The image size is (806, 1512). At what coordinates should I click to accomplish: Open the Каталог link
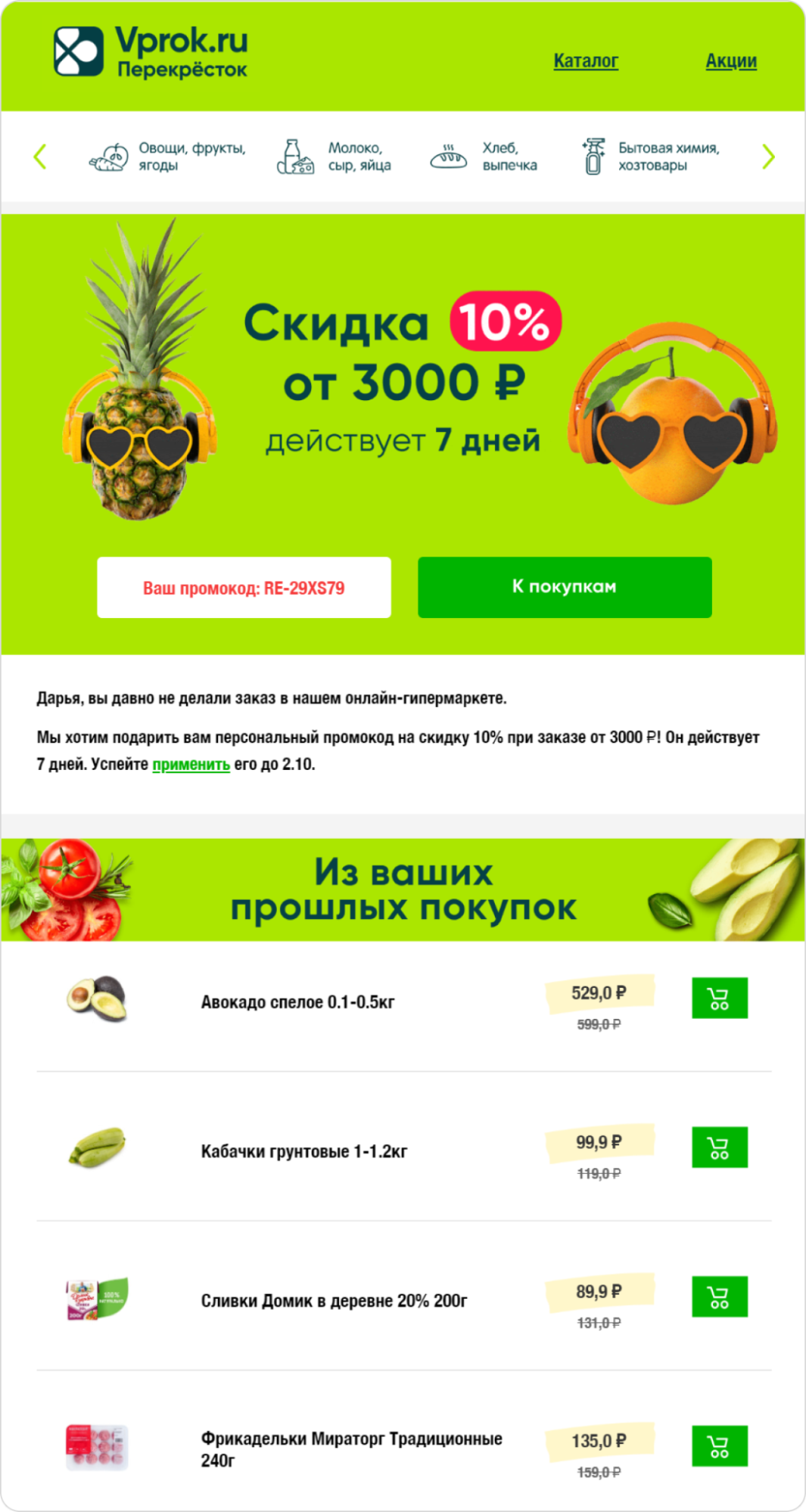pos(585,61)
